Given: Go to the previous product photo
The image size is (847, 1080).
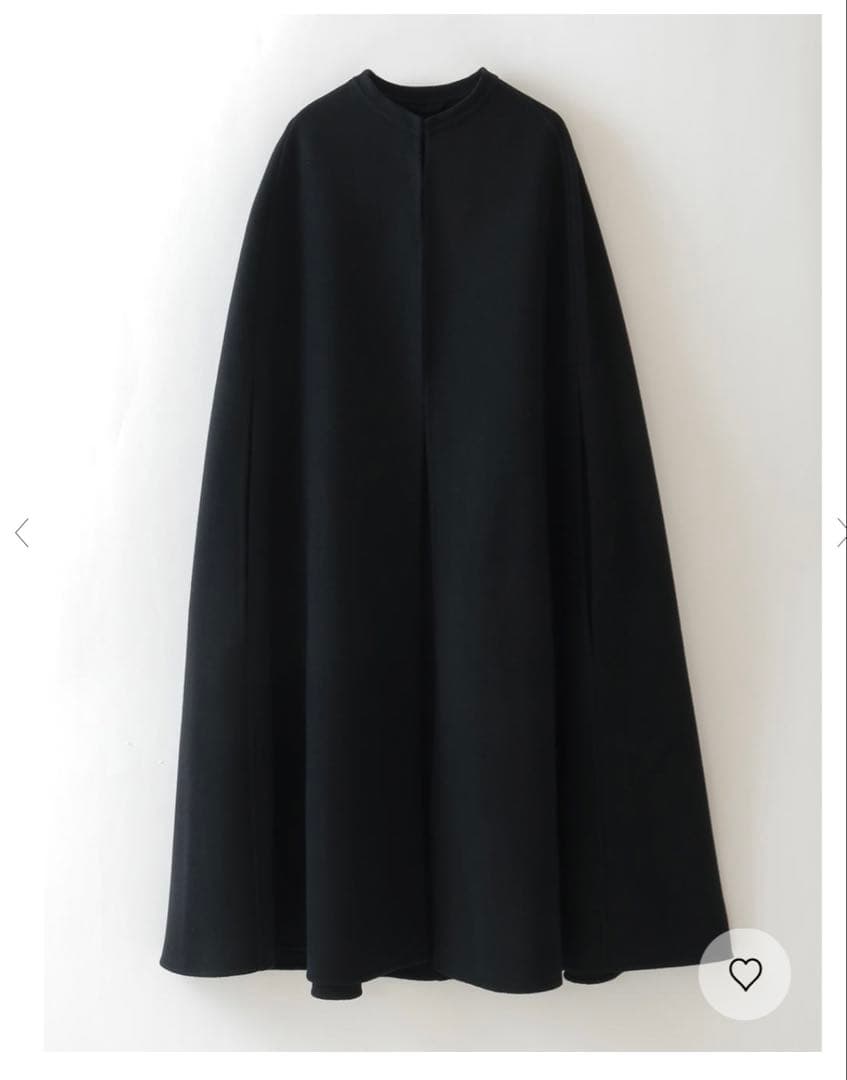Looking at the screenshot, I should tap(22, 533).
